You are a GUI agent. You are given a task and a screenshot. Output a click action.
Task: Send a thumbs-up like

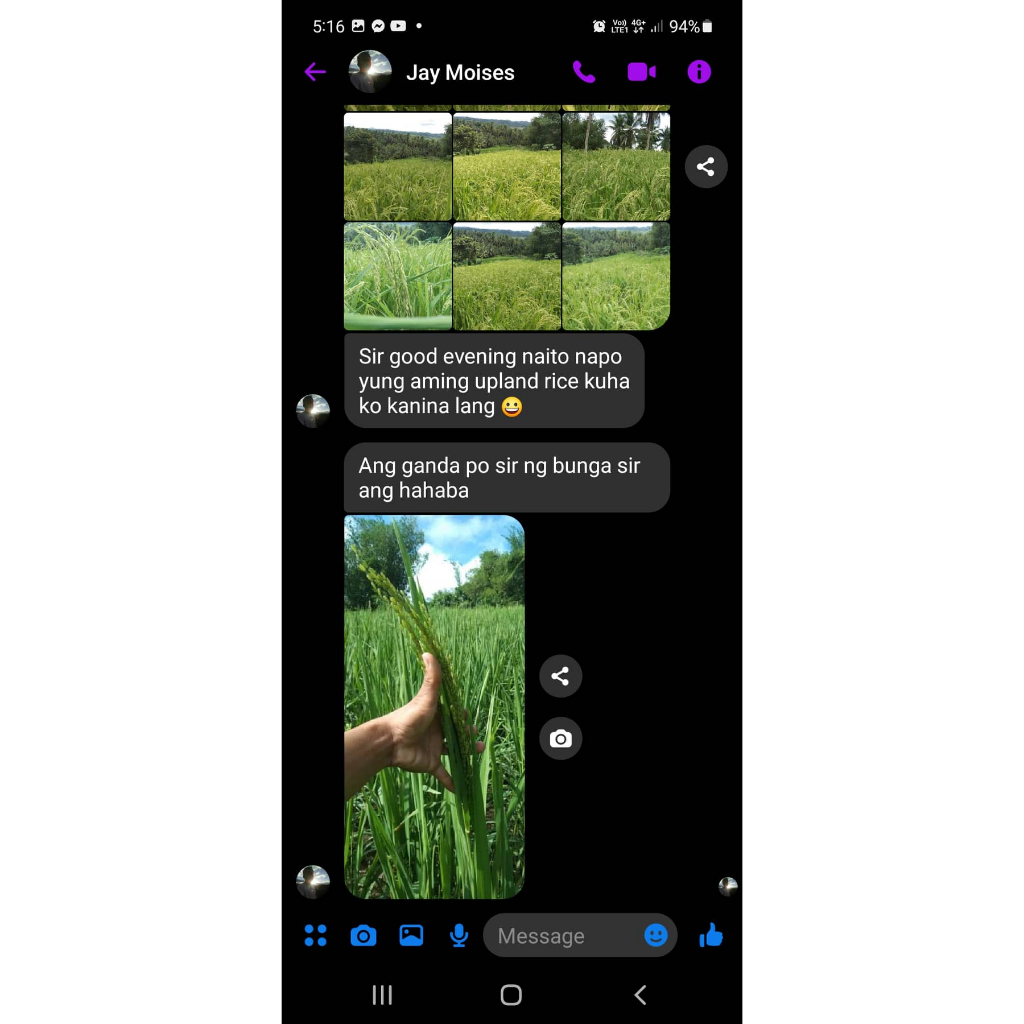pos(711,936)
